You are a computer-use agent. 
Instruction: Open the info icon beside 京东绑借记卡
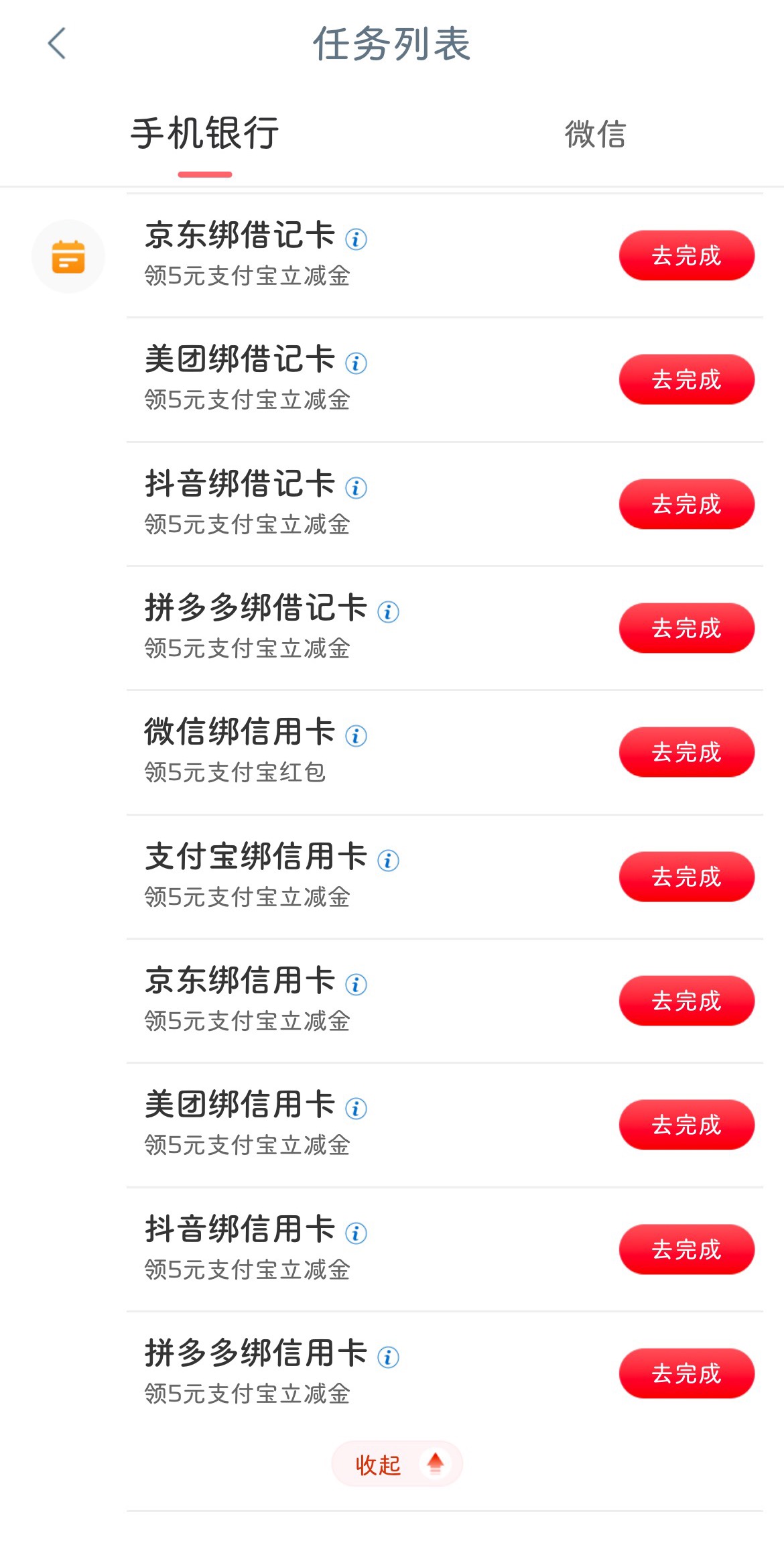pyautogui.click(x=356, y=239)
